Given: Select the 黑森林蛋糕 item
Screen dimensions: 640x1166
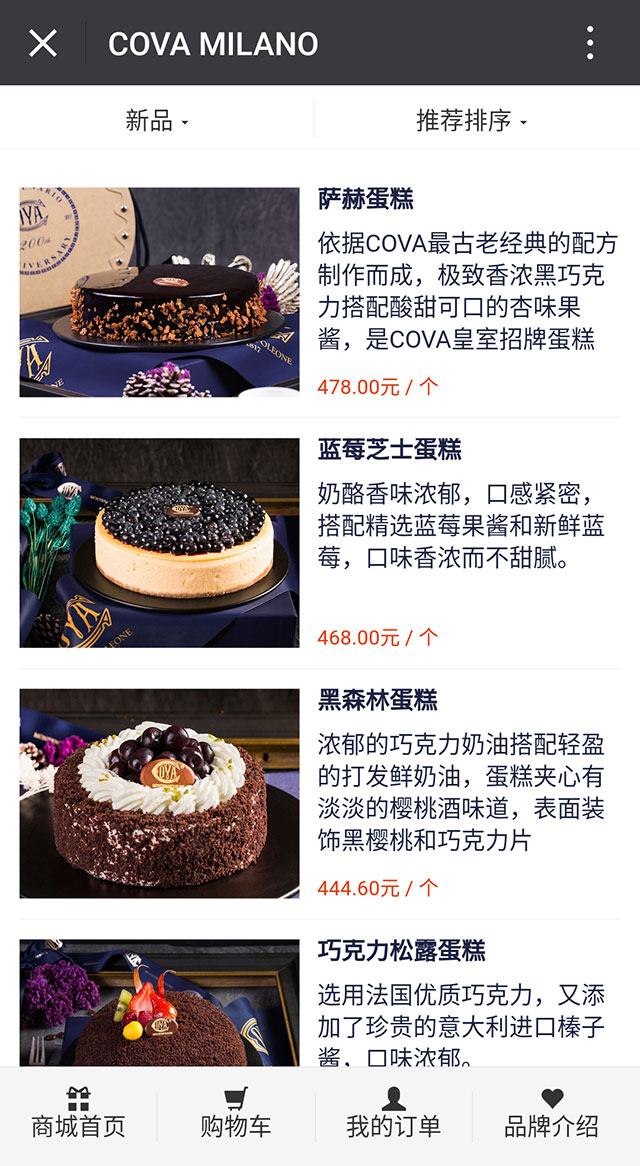Looking at the screenshot, I should point(320,793).
